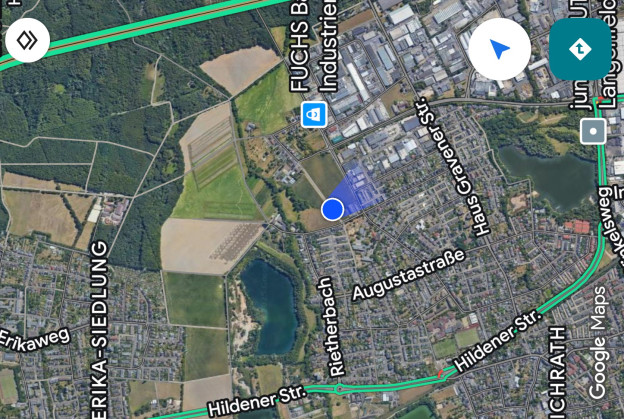Select the blue shop marker on map
The height and width of the screenshot is (419, 624).
(x=314, y=114)
